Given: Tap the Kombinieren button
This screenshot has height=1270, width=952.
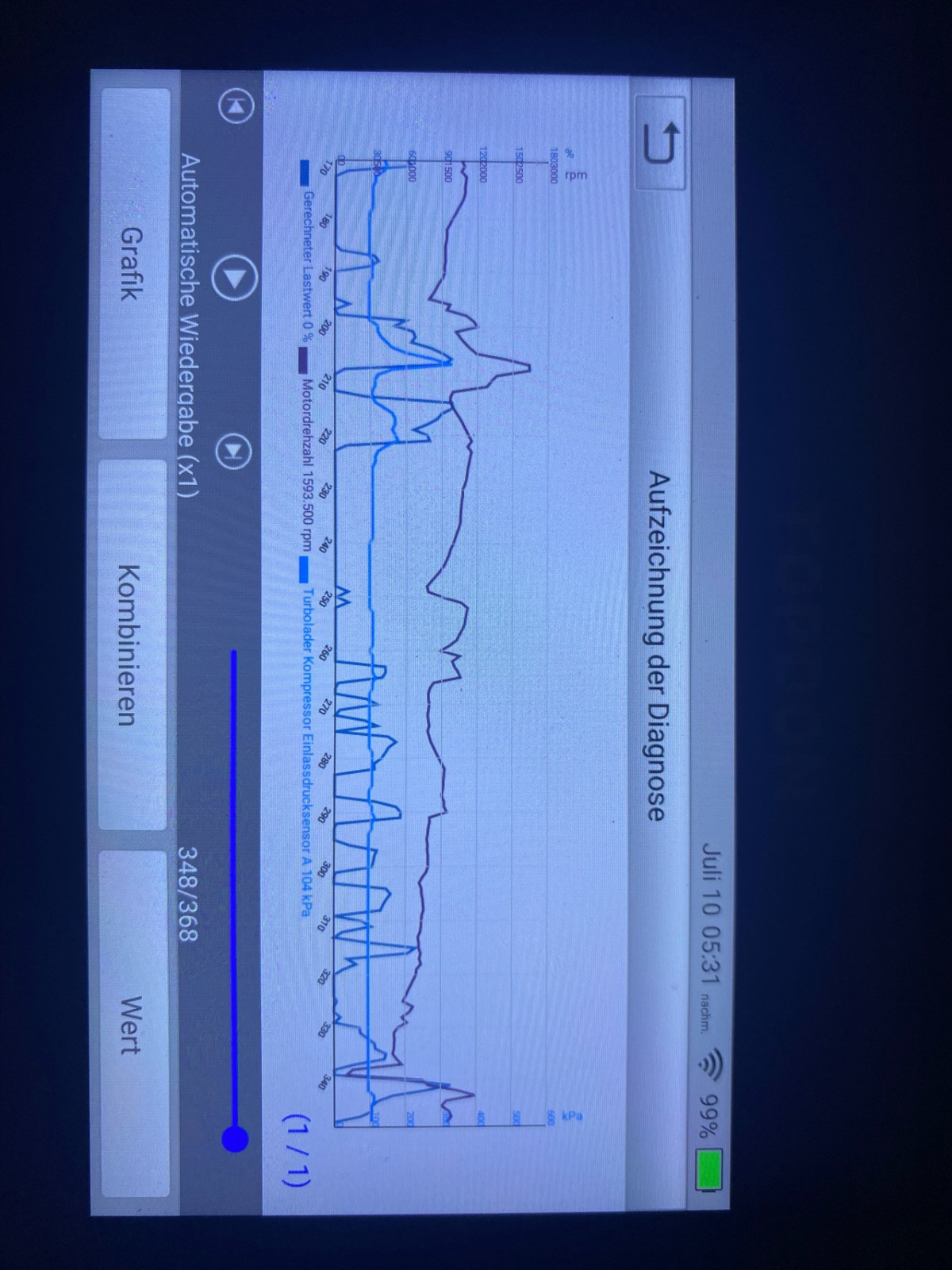Looking at the screenshot, I should (132, 645).
